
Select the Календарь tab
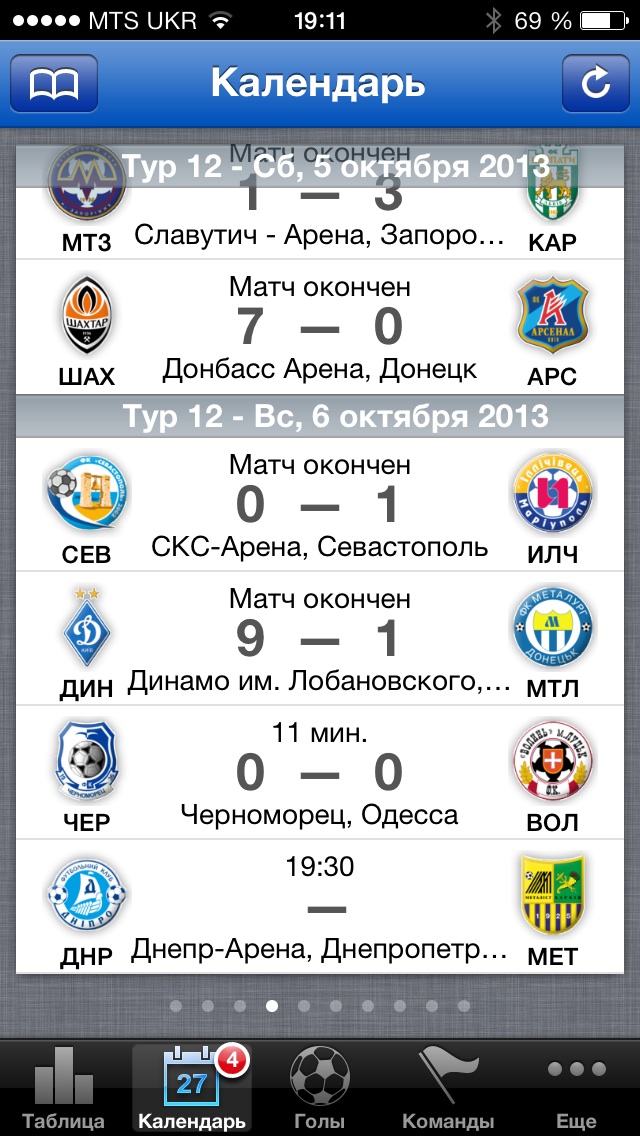[192, 1088]
